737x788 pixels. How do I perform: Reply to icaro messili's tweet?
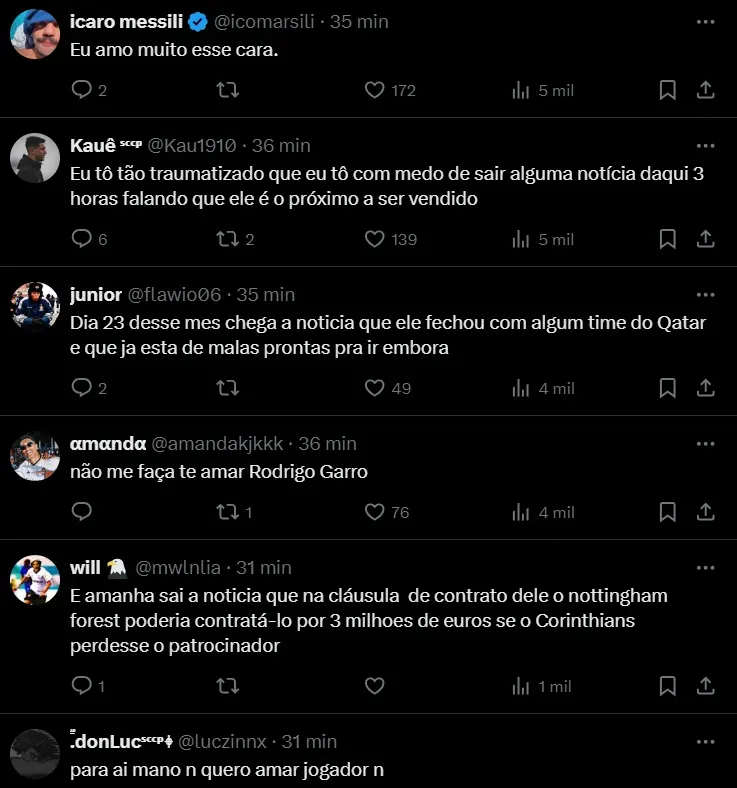tap(83, 90)
